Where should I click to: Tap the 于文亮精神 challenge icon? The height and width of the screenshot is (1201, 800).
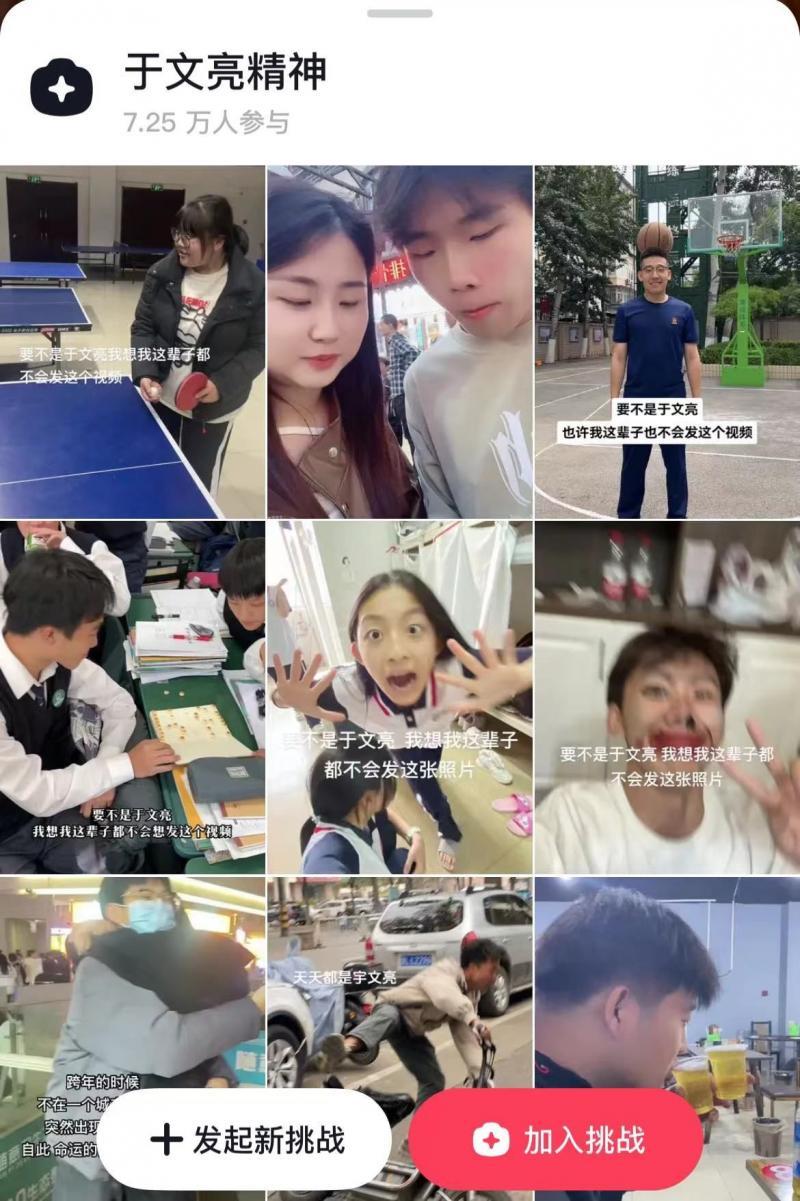(x=61, y=88)
